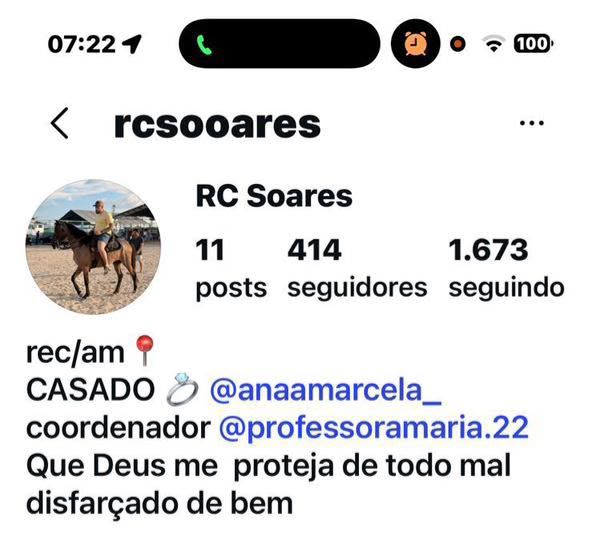592x543 pixels.
Task: Open the 414 seguidores list
Action: pyautogui.click(x=357, y=267)
